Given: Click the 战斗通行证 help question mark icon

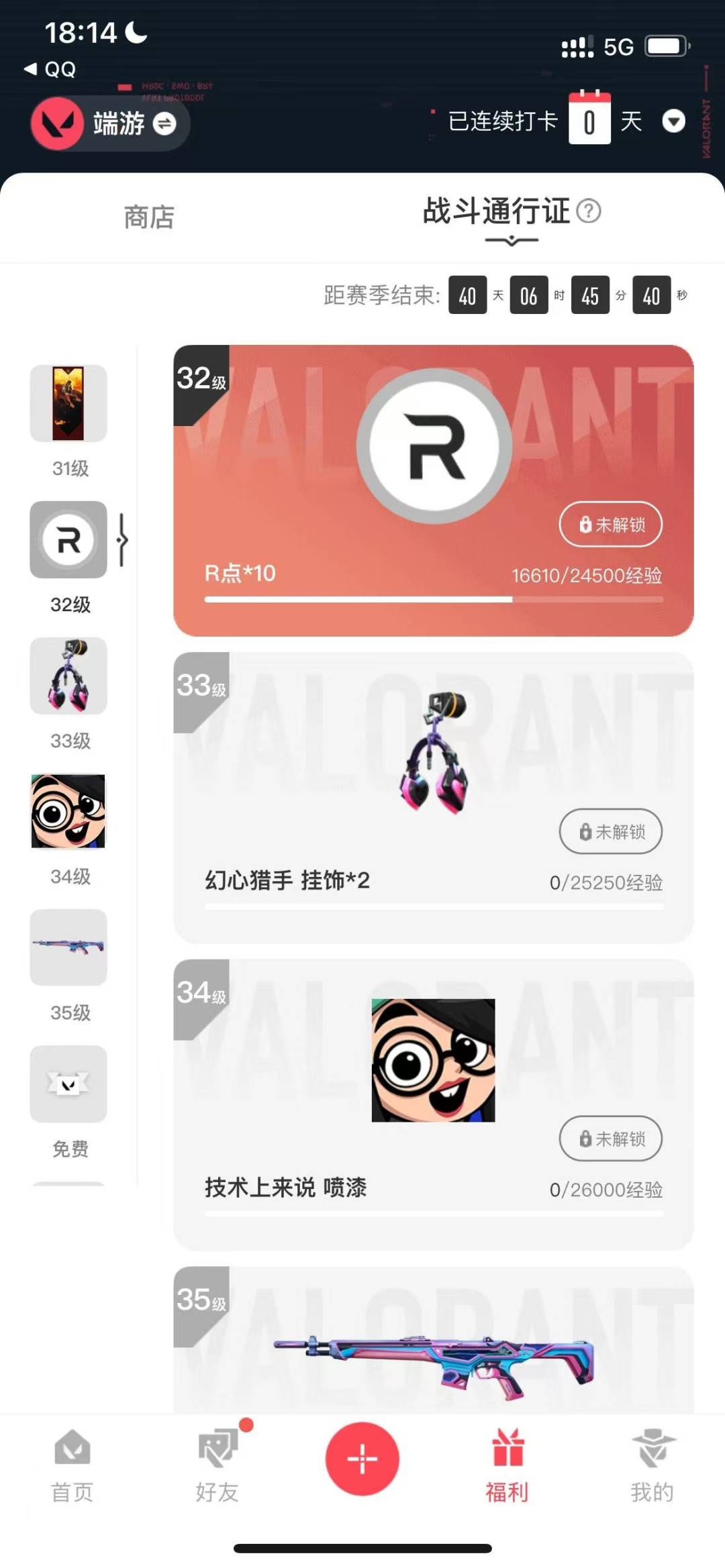Looking at the screenshot, I should click(x=589, y=212).
